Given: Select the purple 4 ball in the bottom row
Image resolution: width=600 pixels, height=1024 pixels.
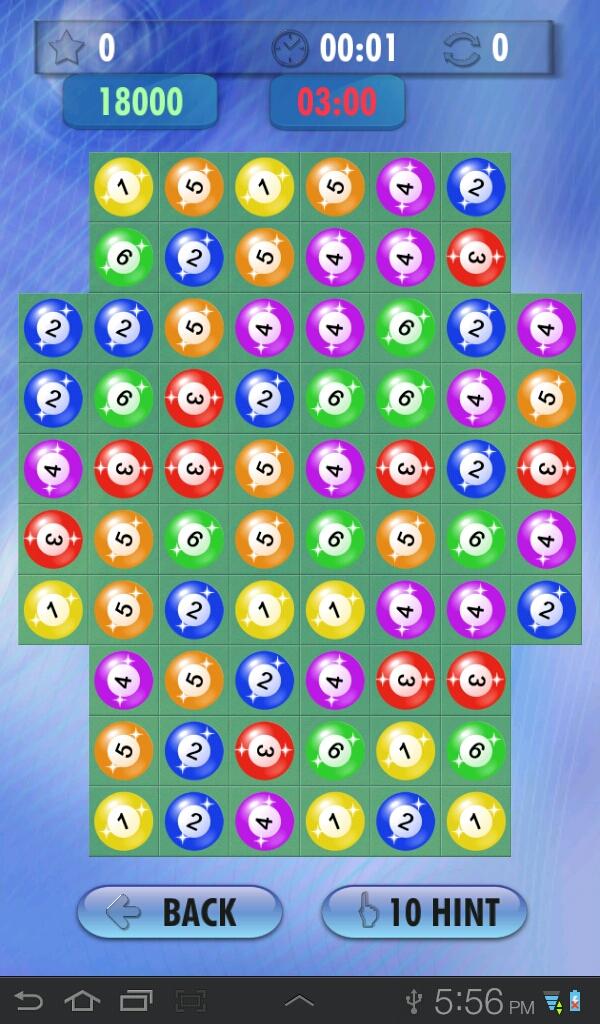Looking at the screenshot, I should click(x=264, y=821).
